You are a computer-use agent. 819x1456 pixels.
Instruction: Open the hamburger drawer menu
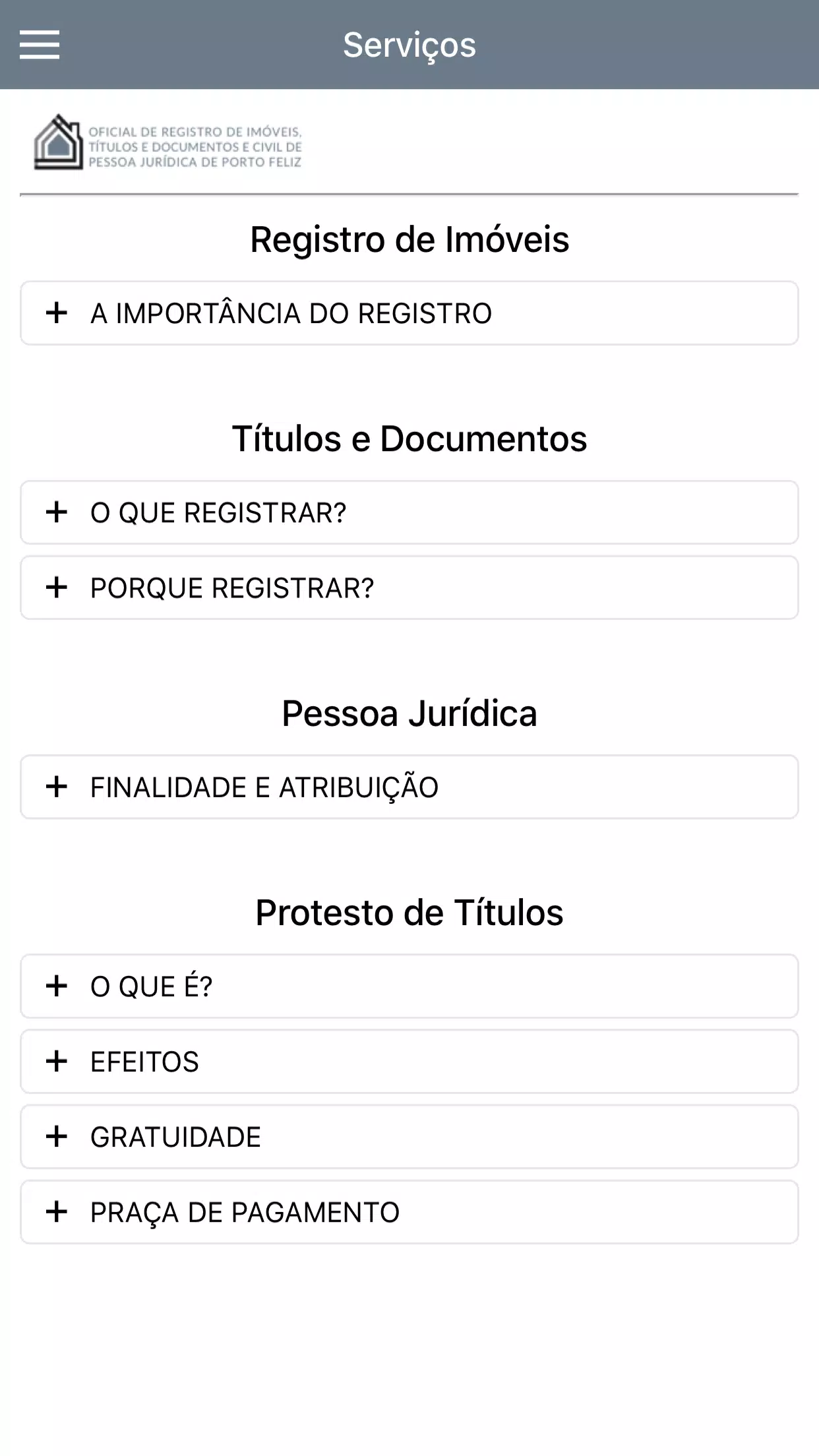tap(40, 45)
